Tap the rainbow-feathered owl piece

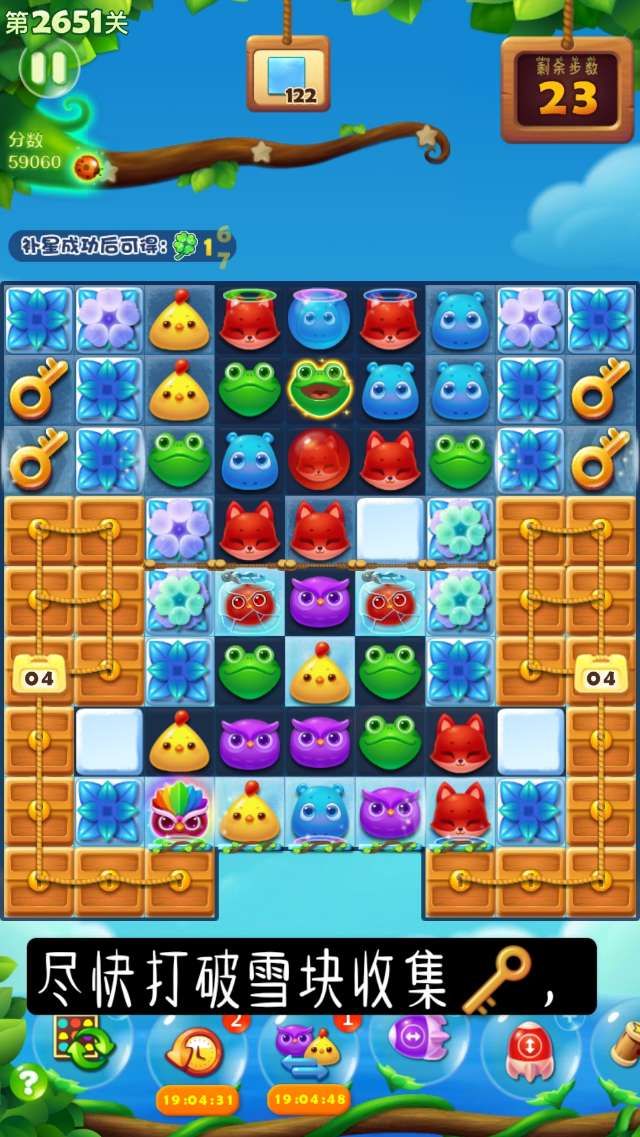[x=179, y=811]
